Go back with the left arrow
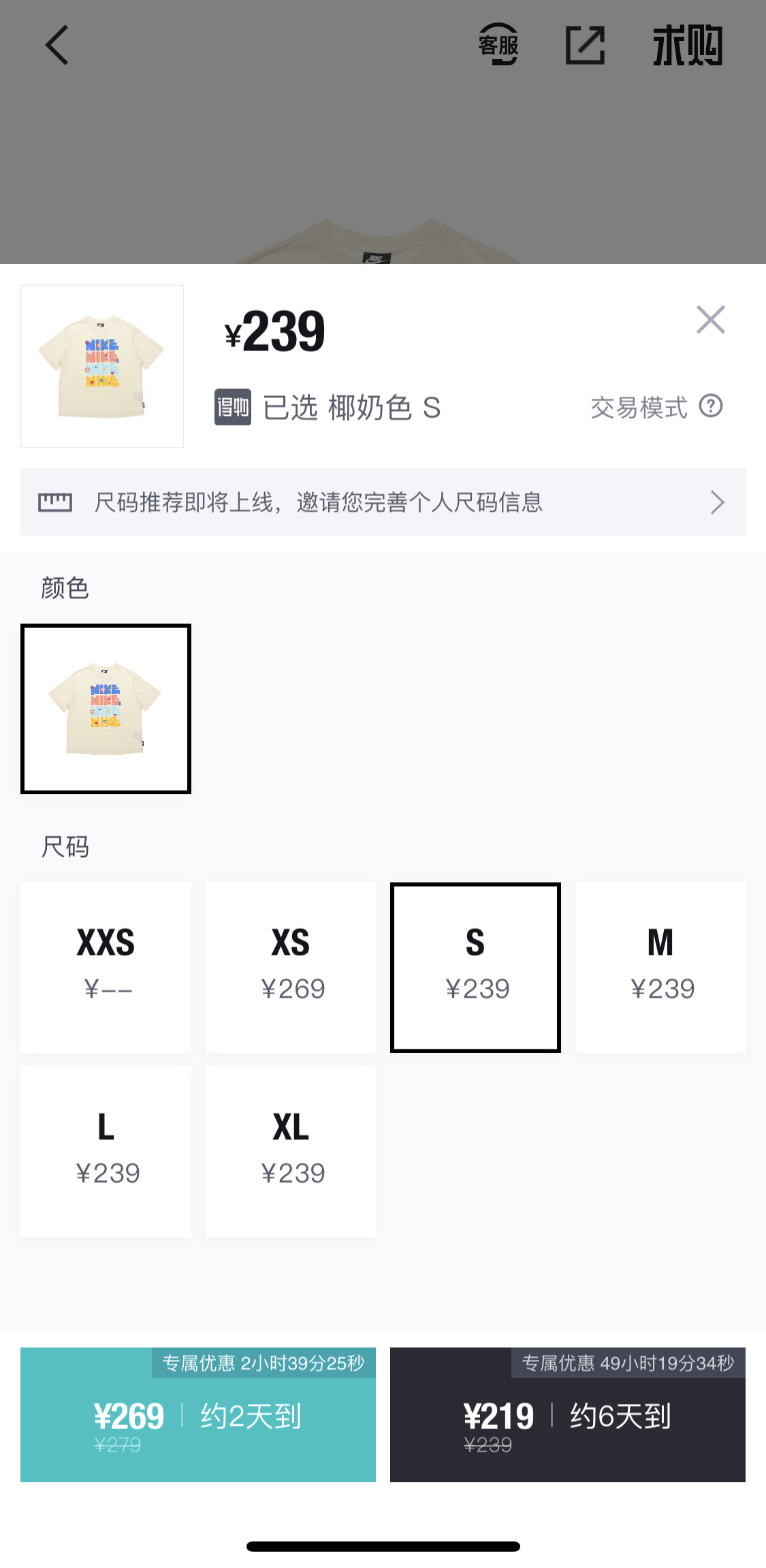 pos(56,46)
